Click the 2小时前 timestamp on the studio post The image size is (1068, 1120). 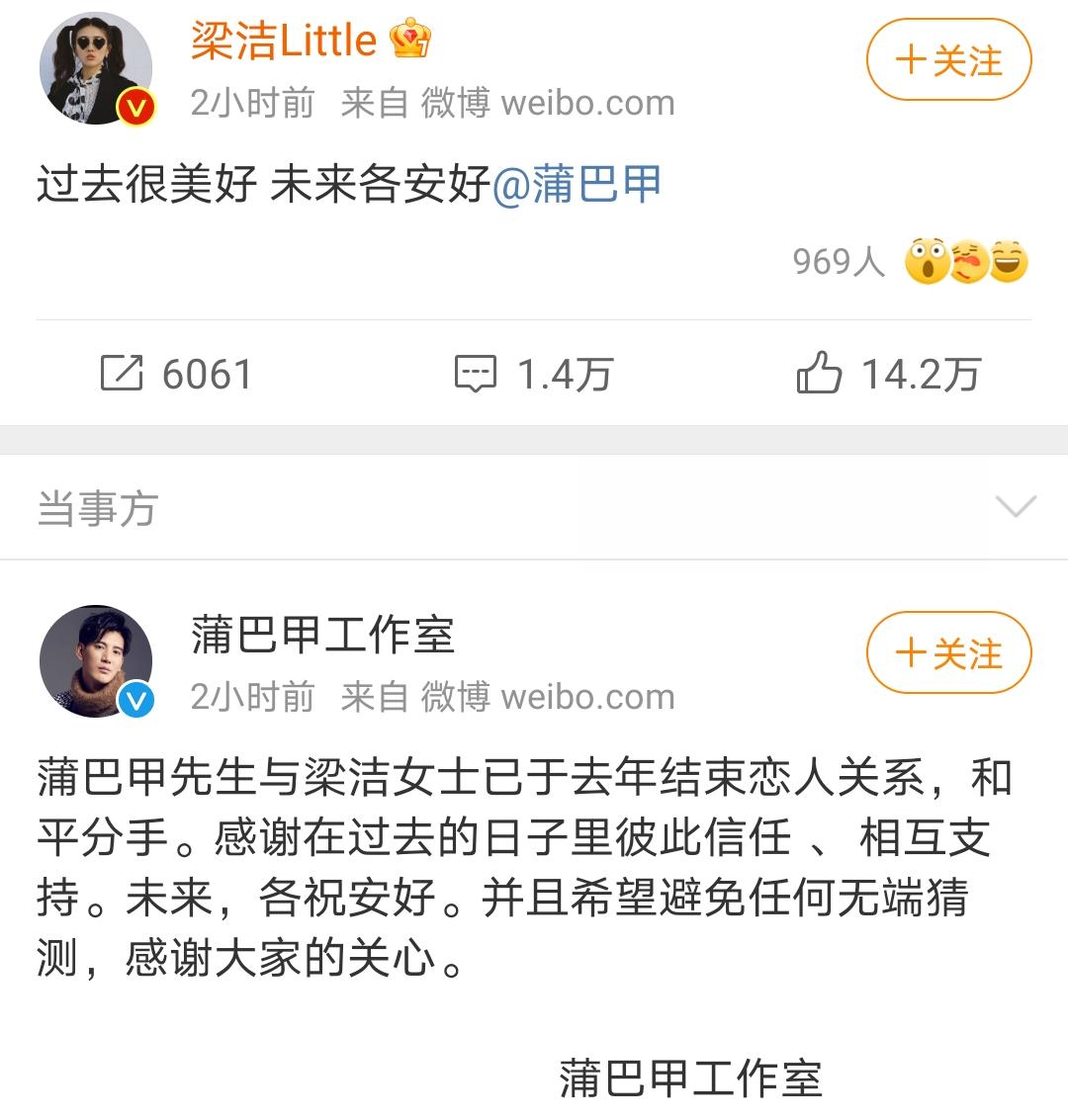252,697
